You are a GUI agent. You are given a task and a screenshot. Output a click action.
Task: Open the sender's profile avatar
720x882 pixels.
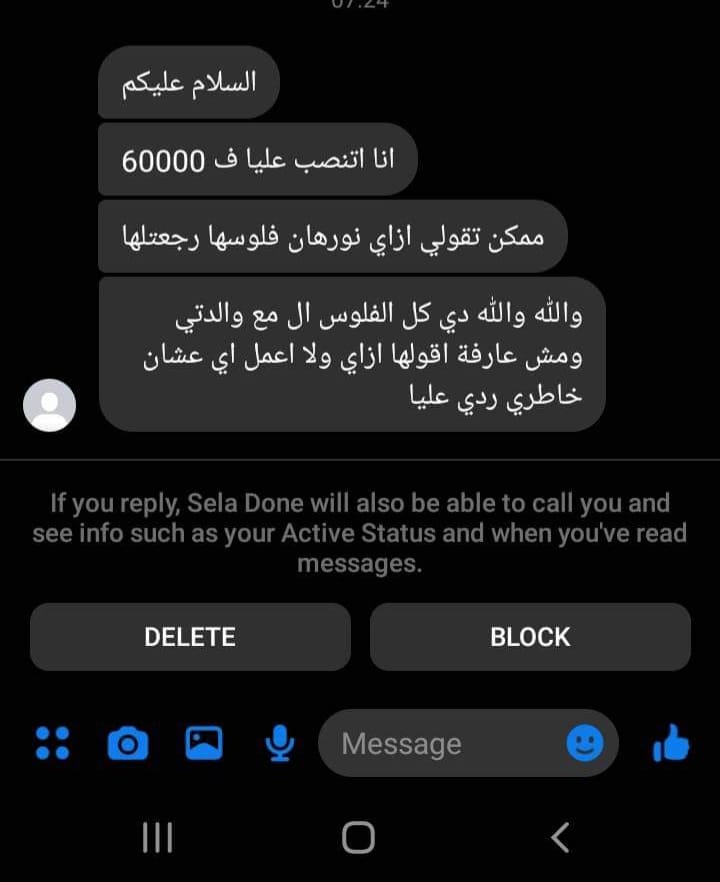pos(49,405)
